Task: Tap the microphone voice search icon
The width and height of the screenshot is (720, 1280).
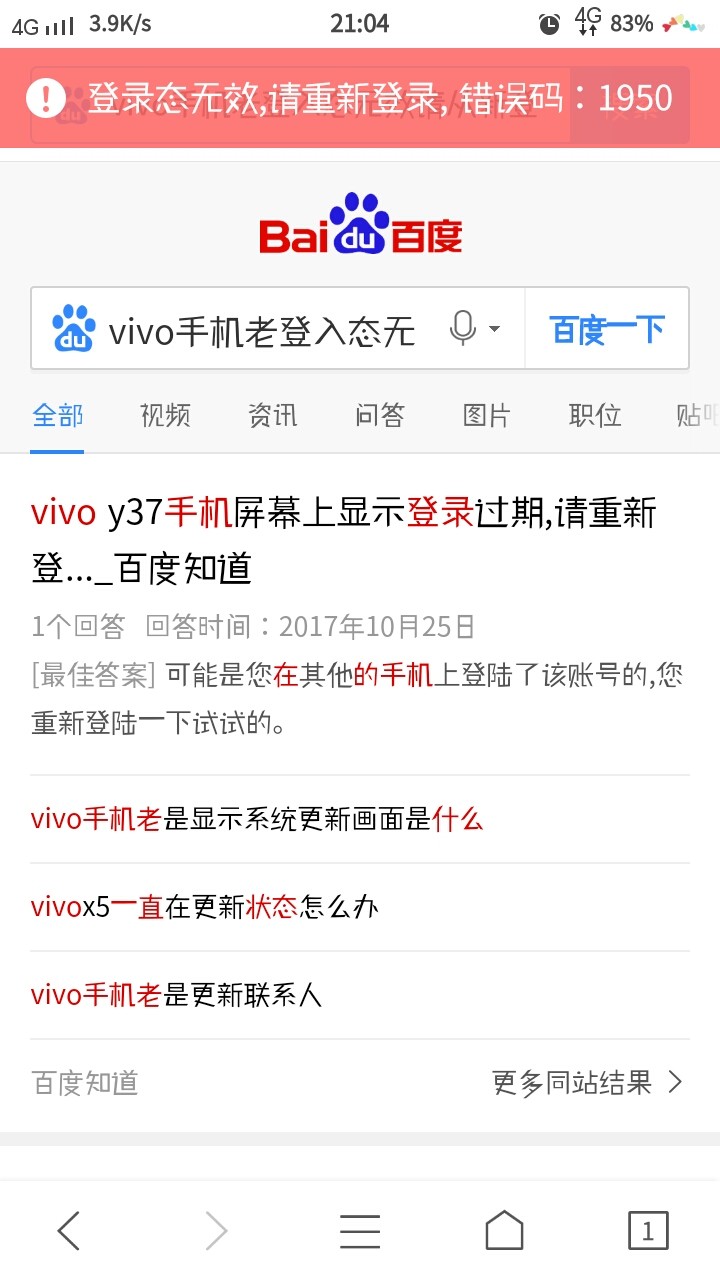Action: (462, 329)
